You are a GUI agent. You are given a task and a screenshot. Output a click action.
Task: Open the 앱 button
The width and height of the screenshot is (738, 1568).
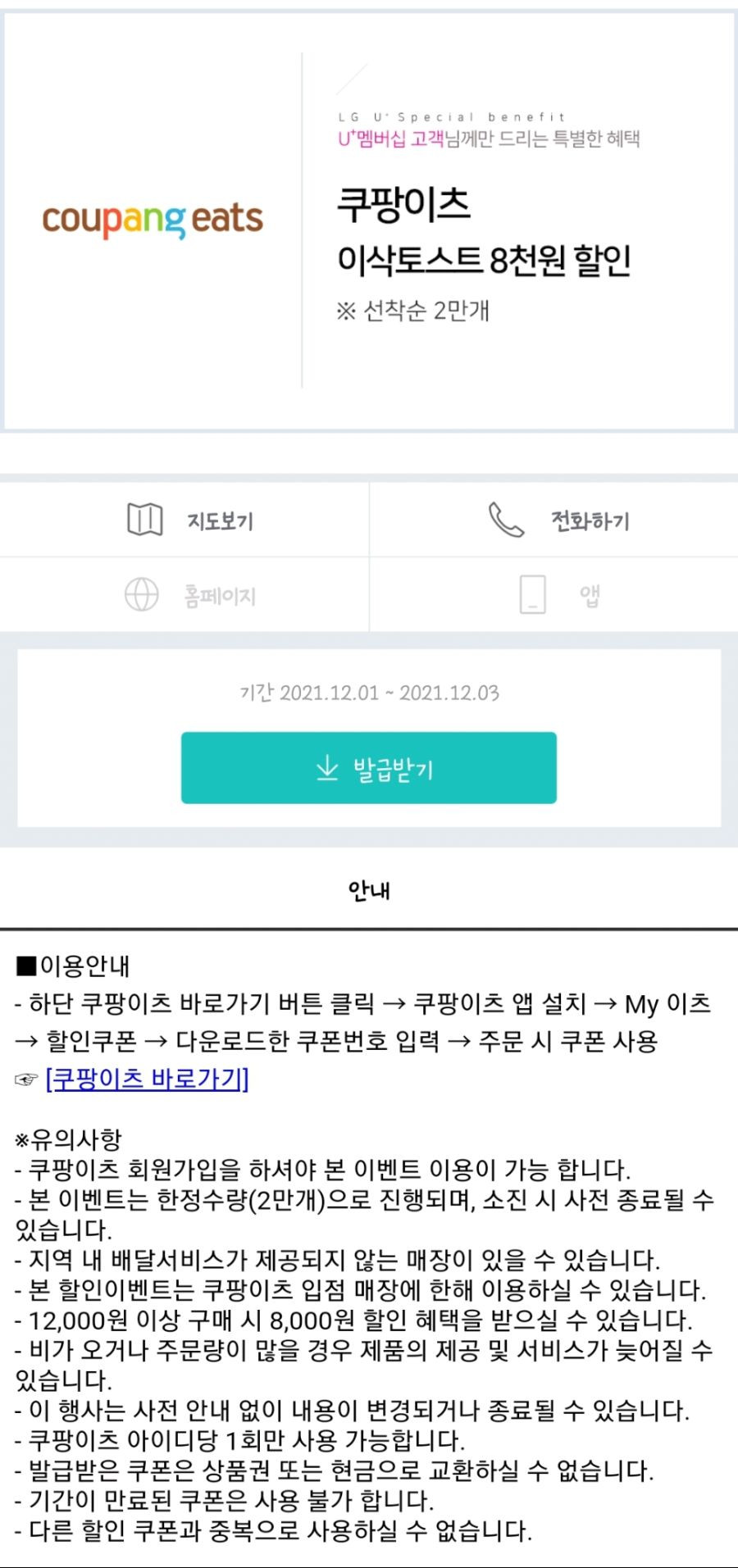click(553, 594)
